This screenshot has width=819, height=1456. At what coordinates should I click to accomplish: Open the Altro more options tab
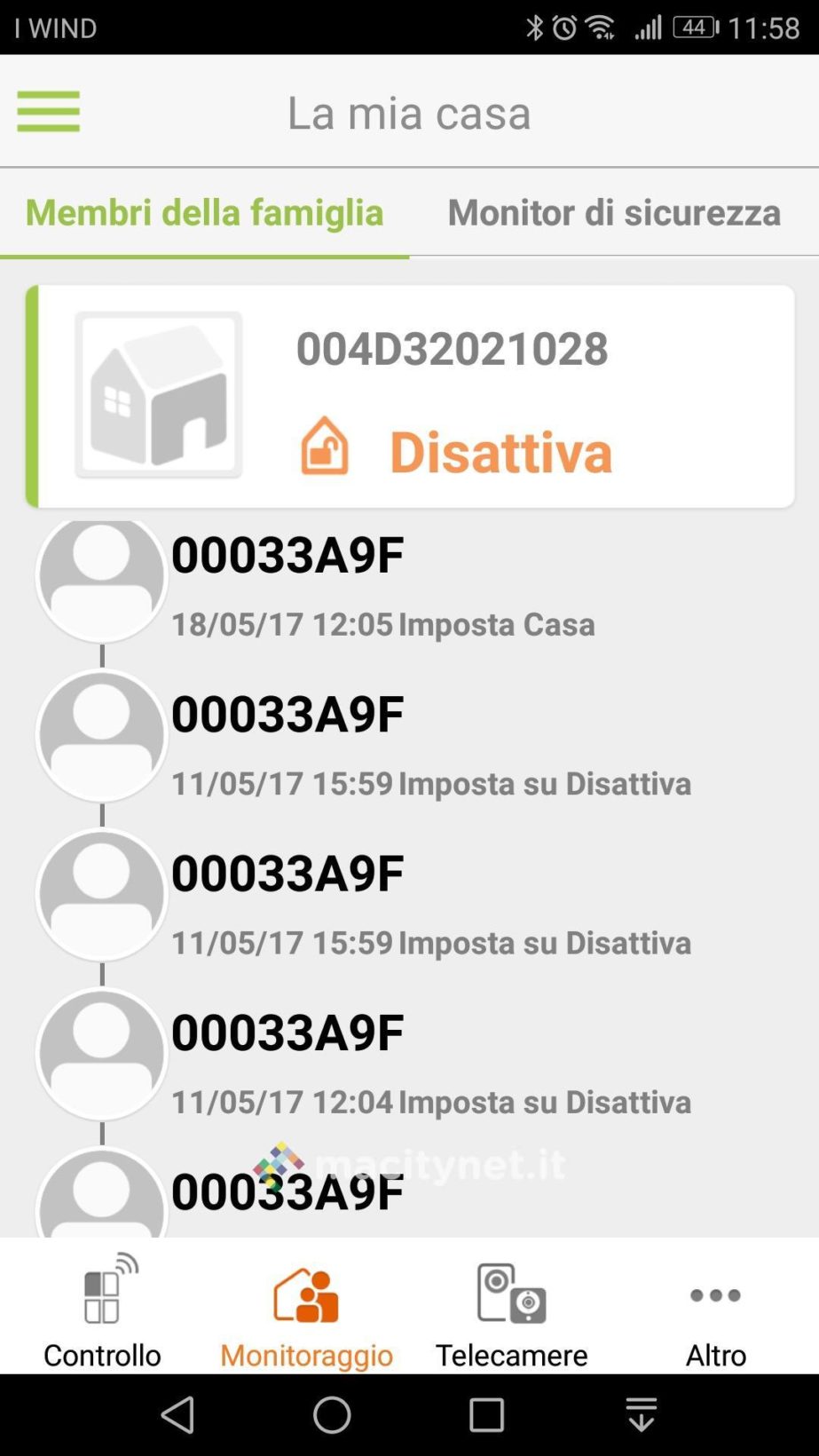pos(715,1310)
